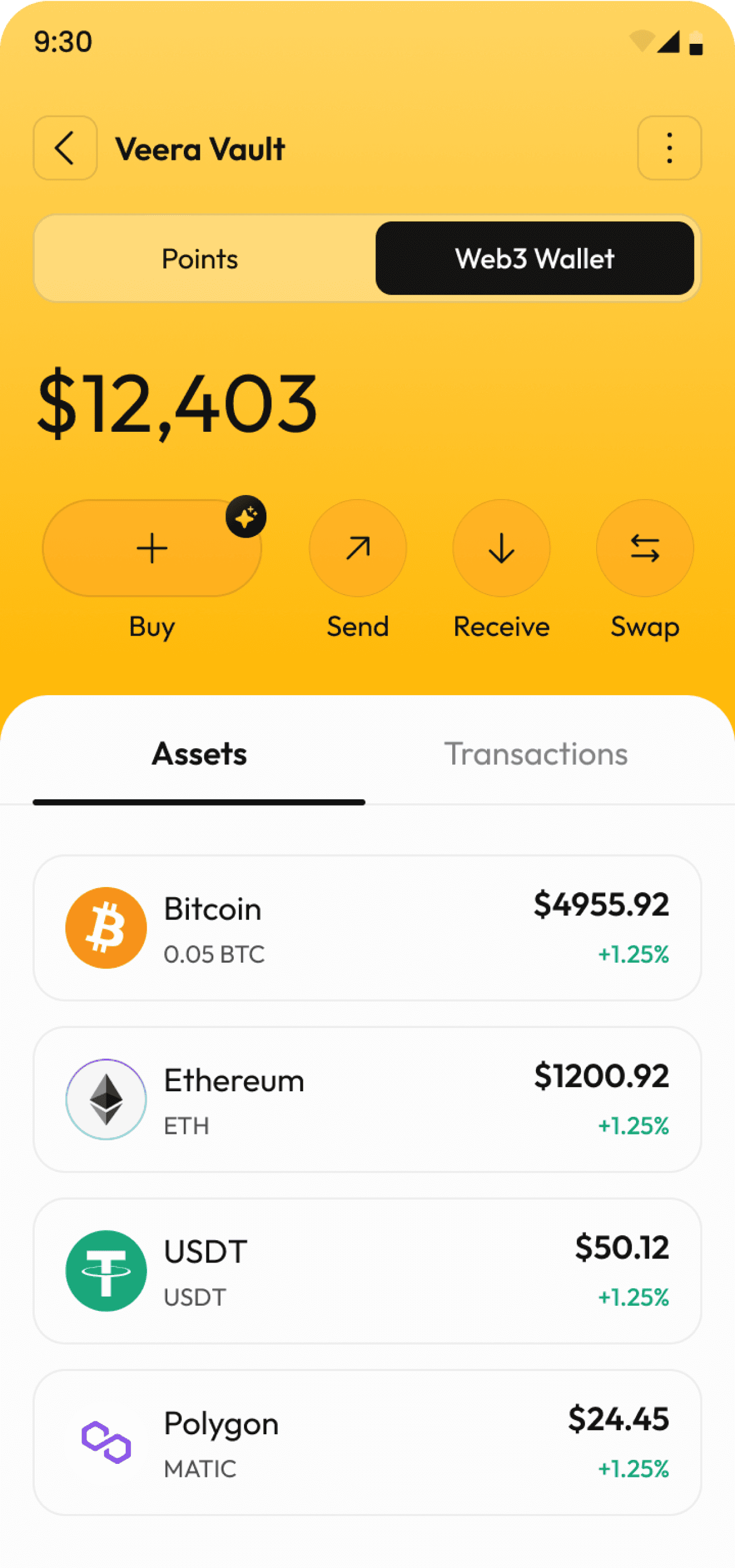735x1568 pixels.
Task: Open the Bitcoin asset card
Action: 367,927
